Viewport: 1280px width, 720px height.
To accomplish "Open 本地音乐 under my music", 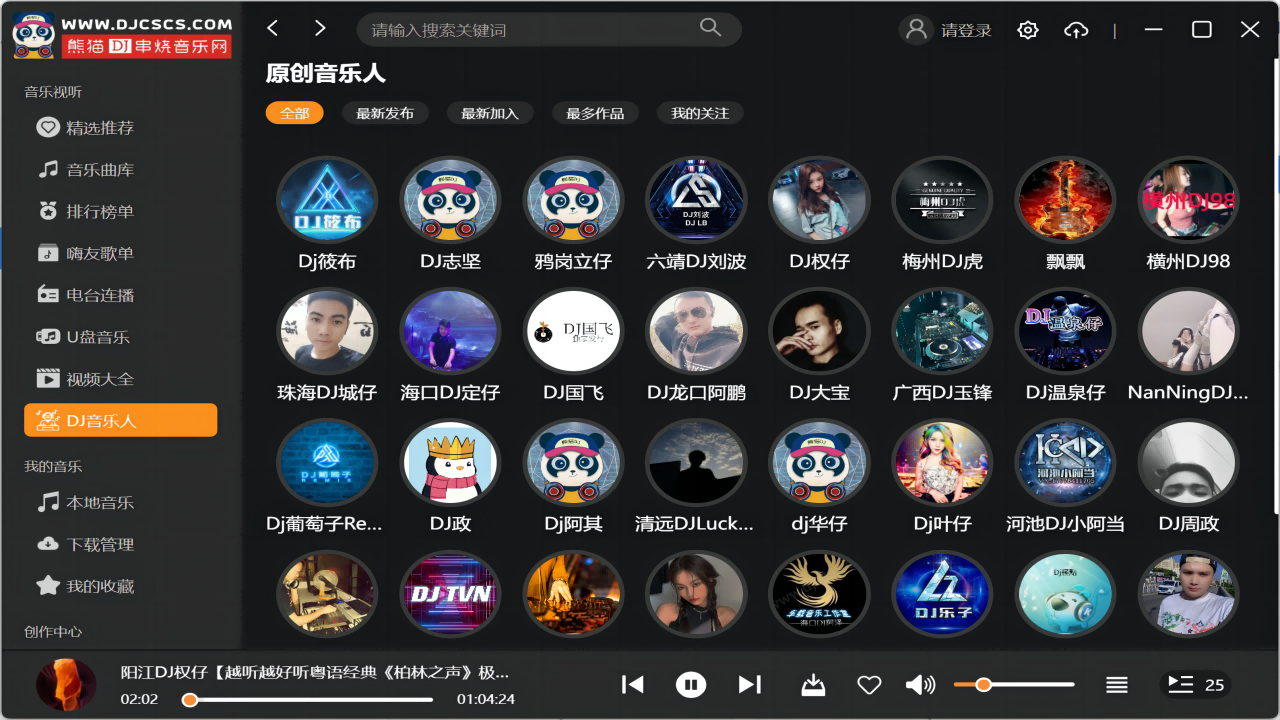I will coord(100,503).
